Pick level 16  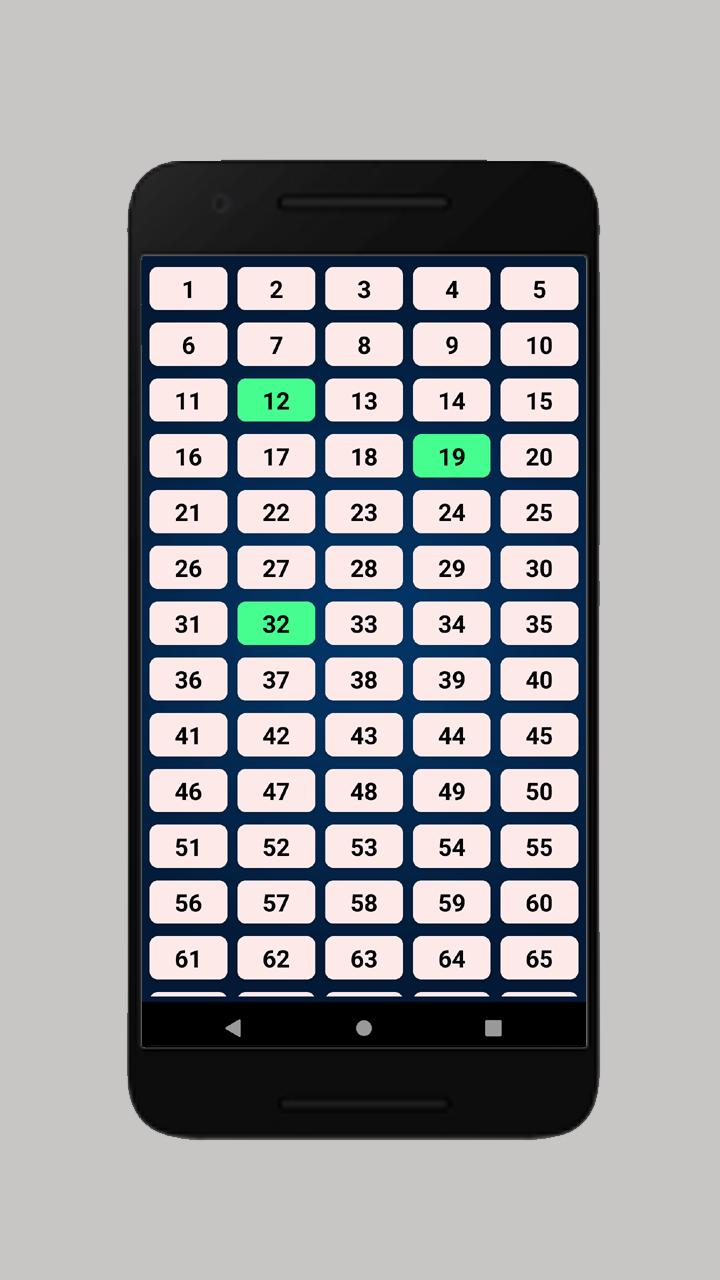(x=188, y=457)
